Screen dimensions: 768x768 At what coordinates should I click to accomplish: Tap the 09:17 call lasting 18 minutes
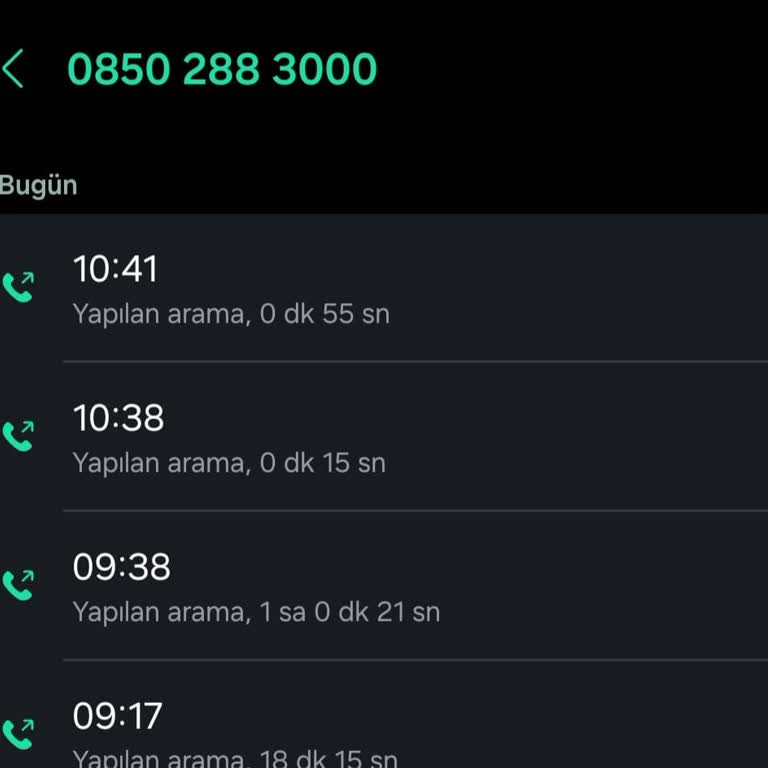pos(384,734)
